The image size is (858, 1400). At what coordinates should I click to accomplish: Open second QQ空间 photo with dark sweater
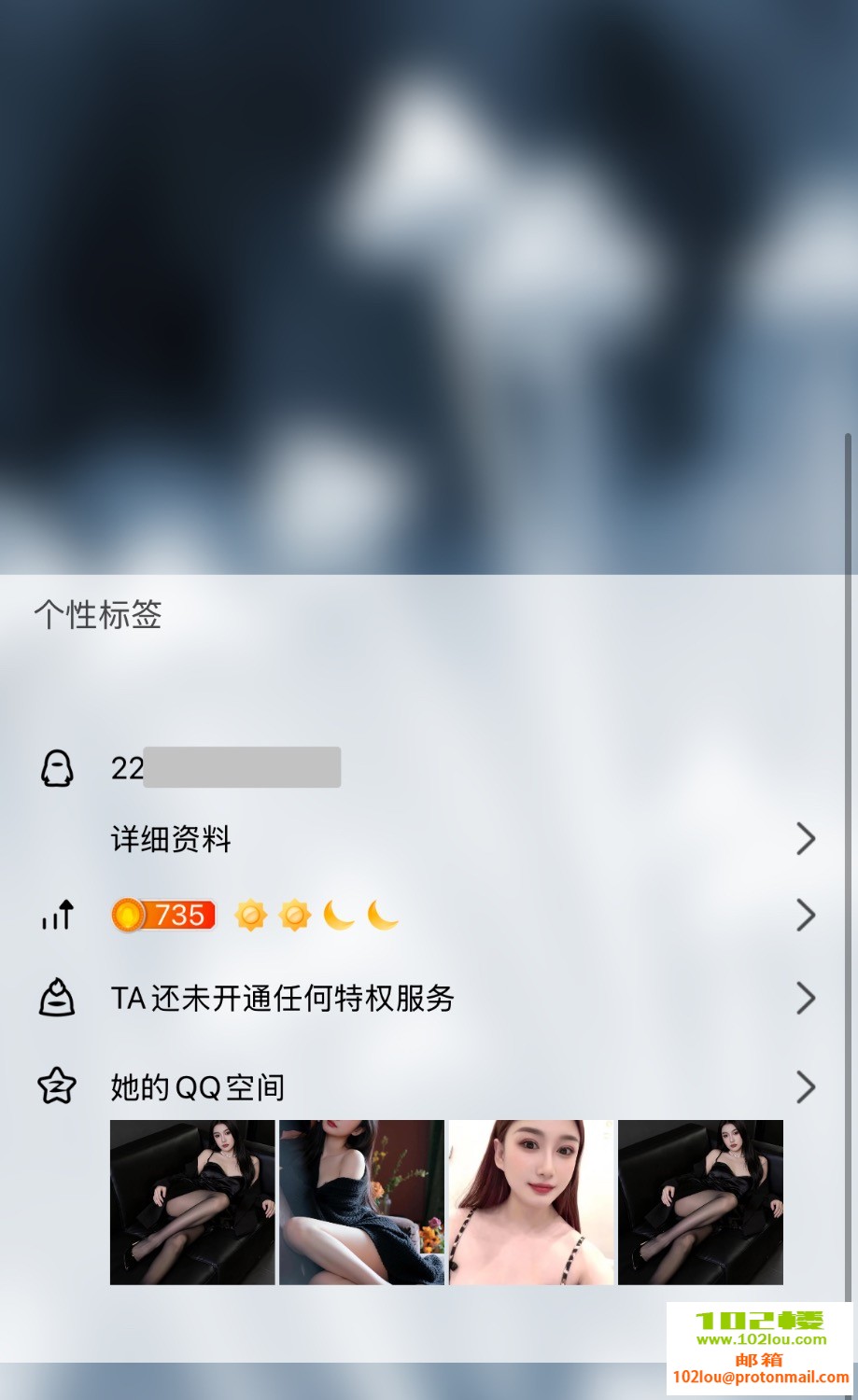pyautogui.click(x=361, y=1202)
